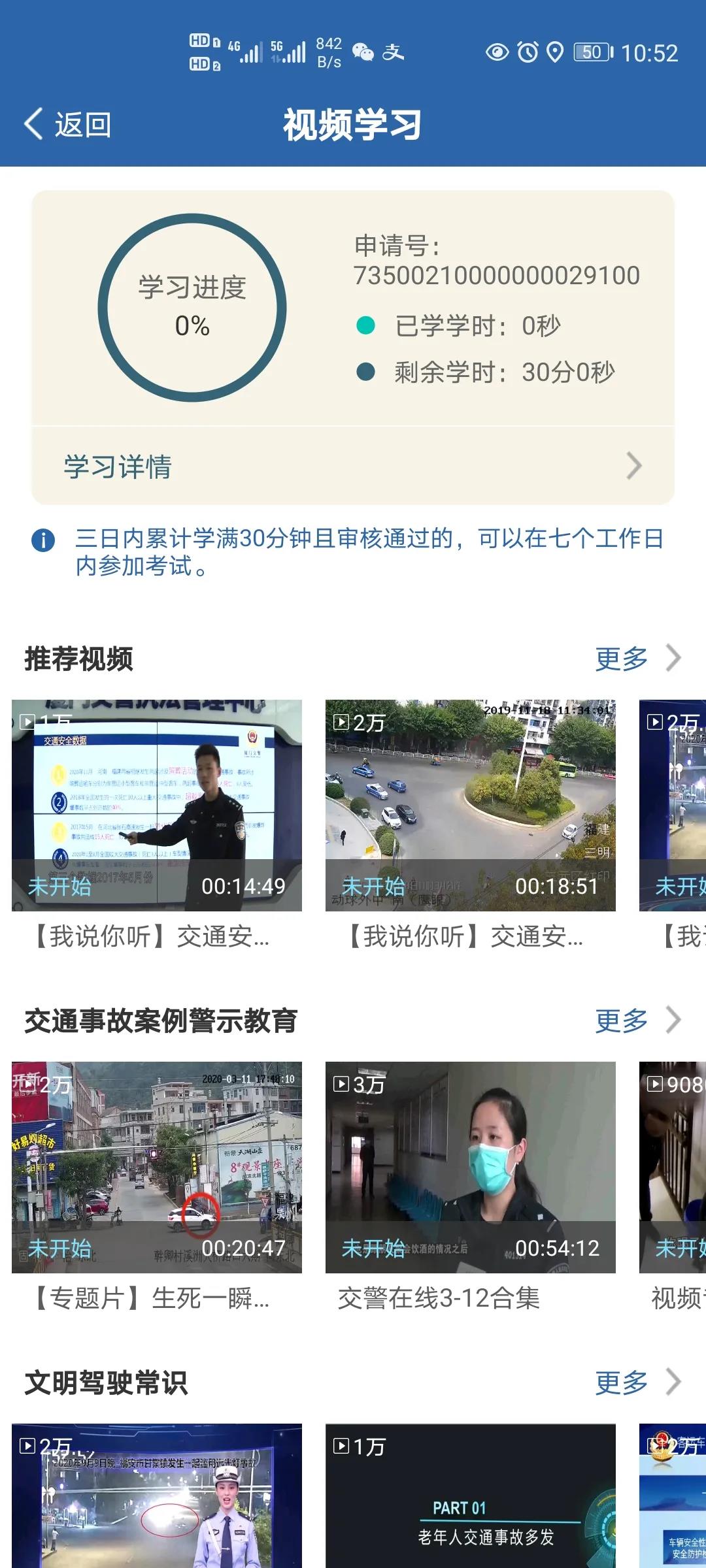Viewport: 706px width, 1568px height.
Task: Open the 交警在线3-12合集 video
Action: click(471, 1167)
